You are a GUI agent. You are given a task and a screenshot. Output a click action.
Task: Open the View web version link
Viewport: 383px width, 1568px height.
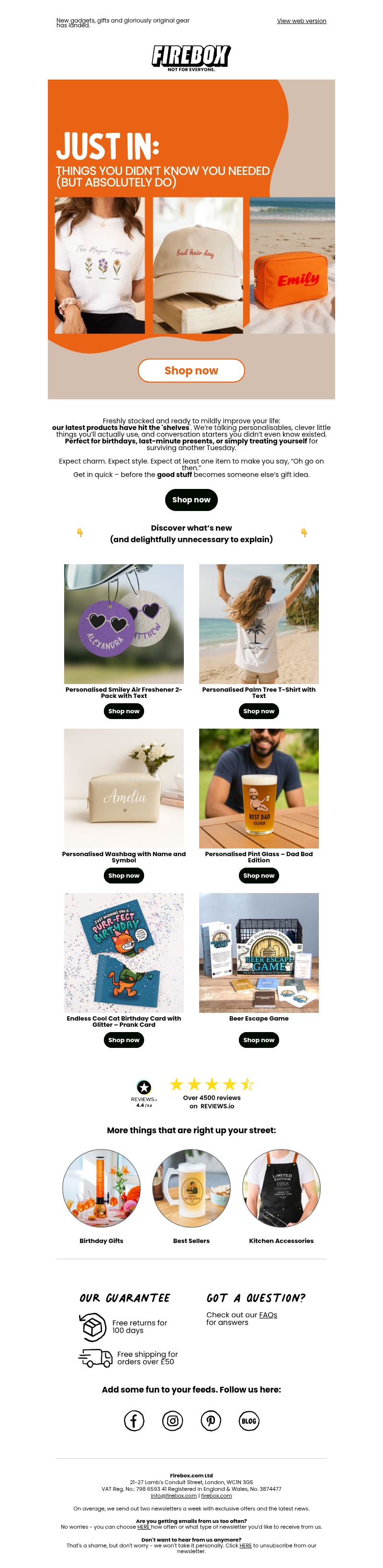point(301,21)
